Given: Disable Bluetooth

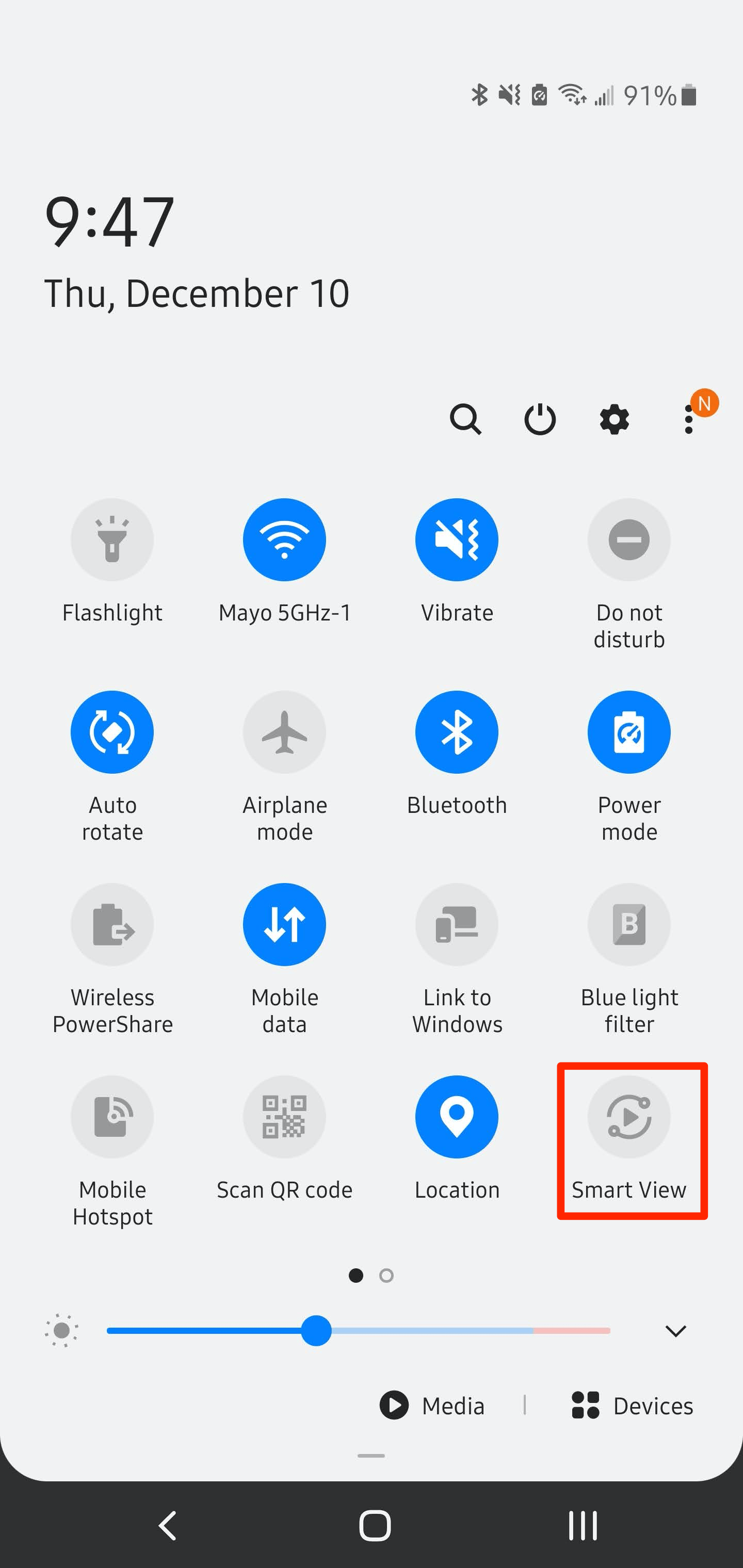Looking at the screenshot, I should [457, 732].
